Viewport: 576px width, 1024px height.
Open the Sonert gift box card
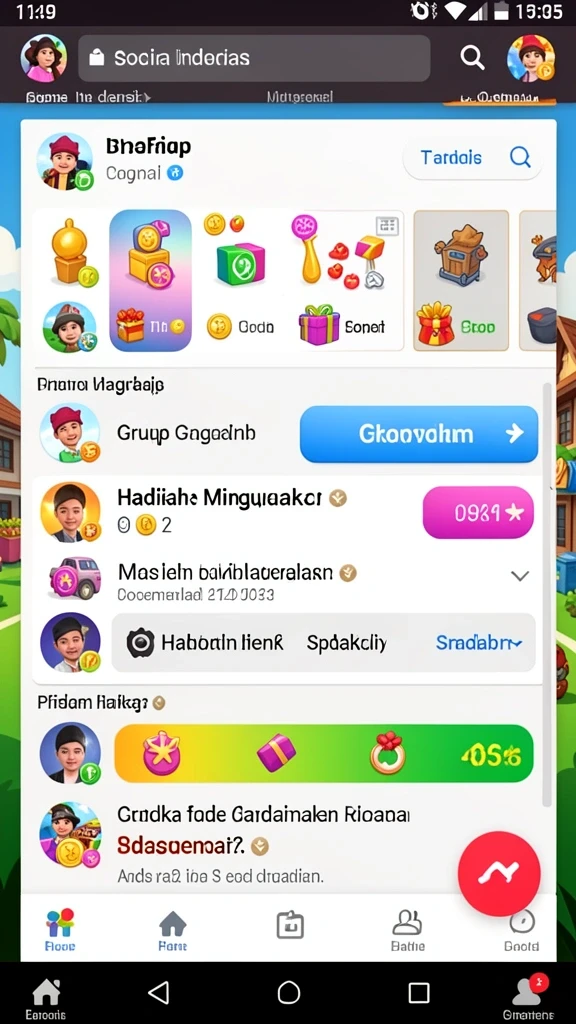[x=343, y=281]
